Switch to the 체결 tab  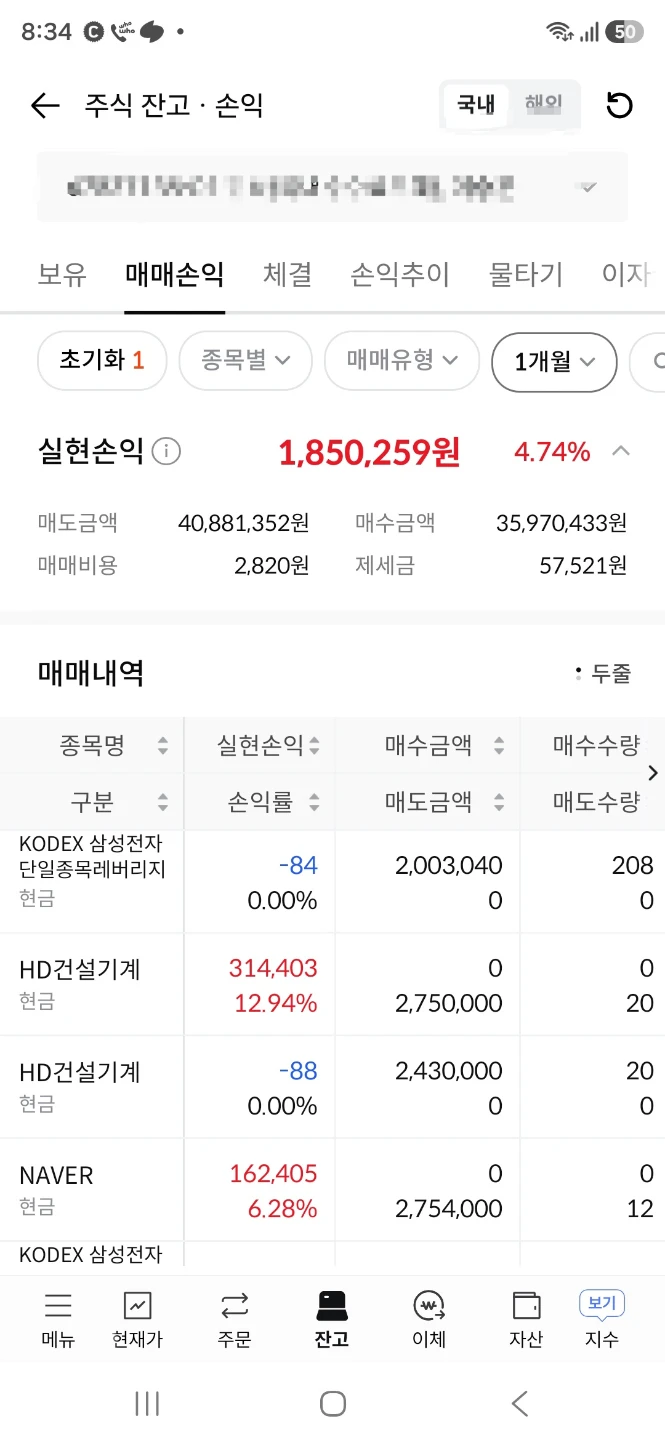point(287,274)
